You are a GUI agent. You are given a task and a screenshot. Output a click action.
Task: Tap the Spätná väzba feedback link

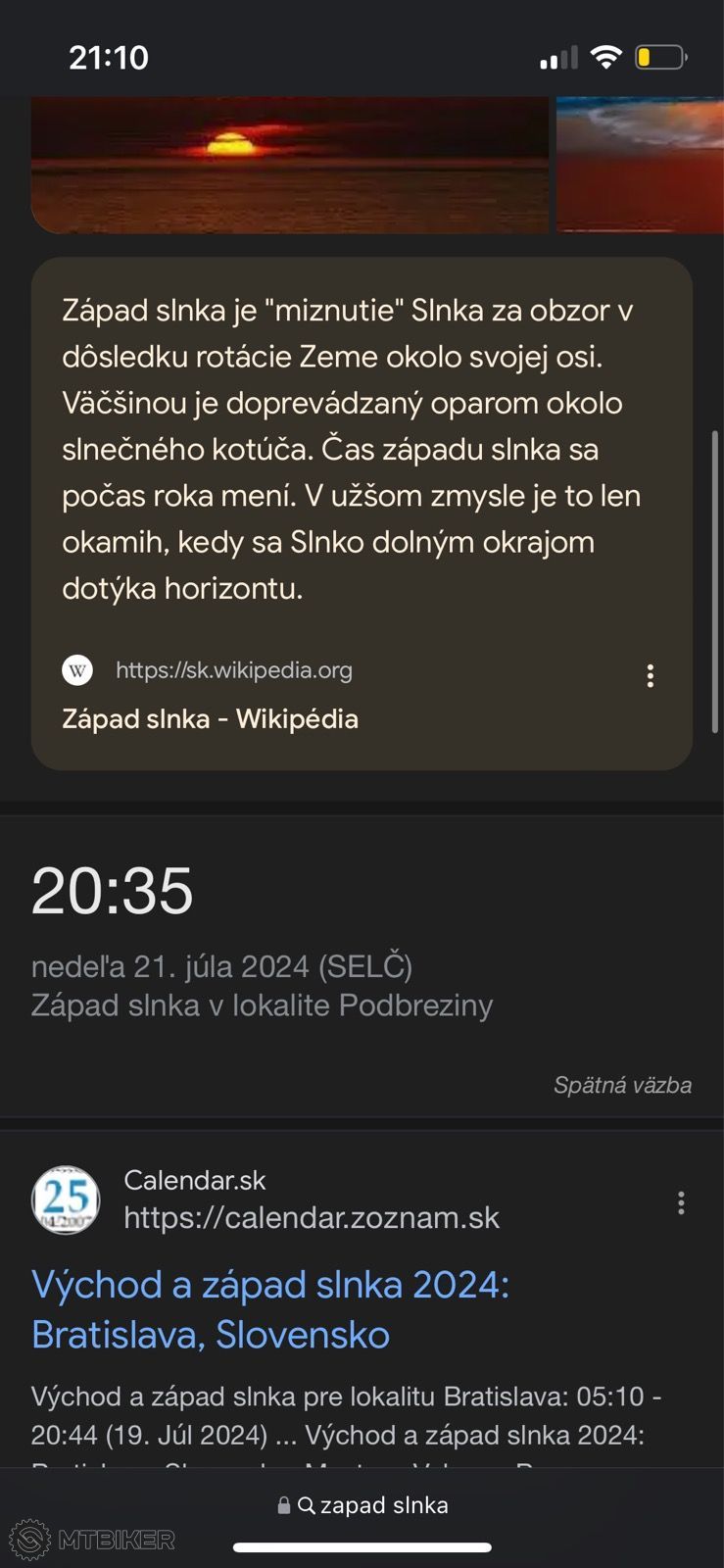pyautogui.click(x=622, y=1085)
